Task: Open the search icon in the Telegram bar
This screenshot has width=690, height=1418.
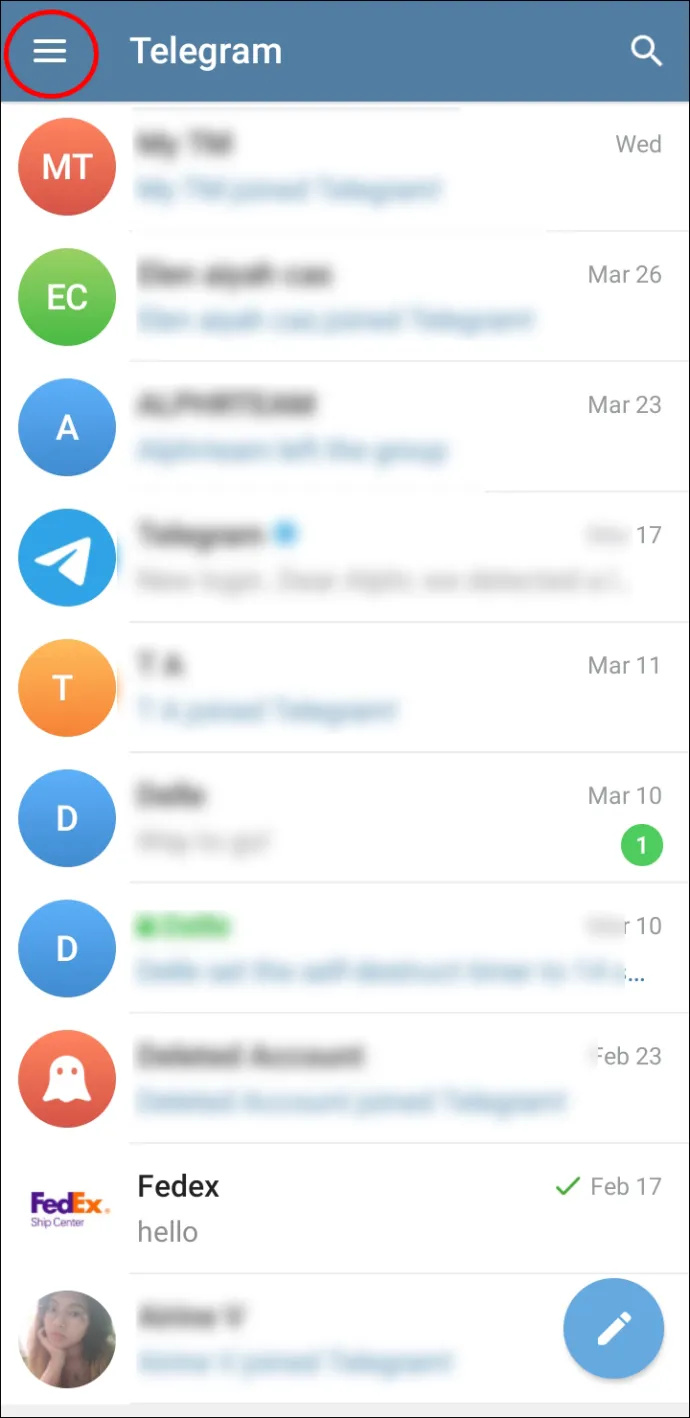Action: [x=646, y=52]
